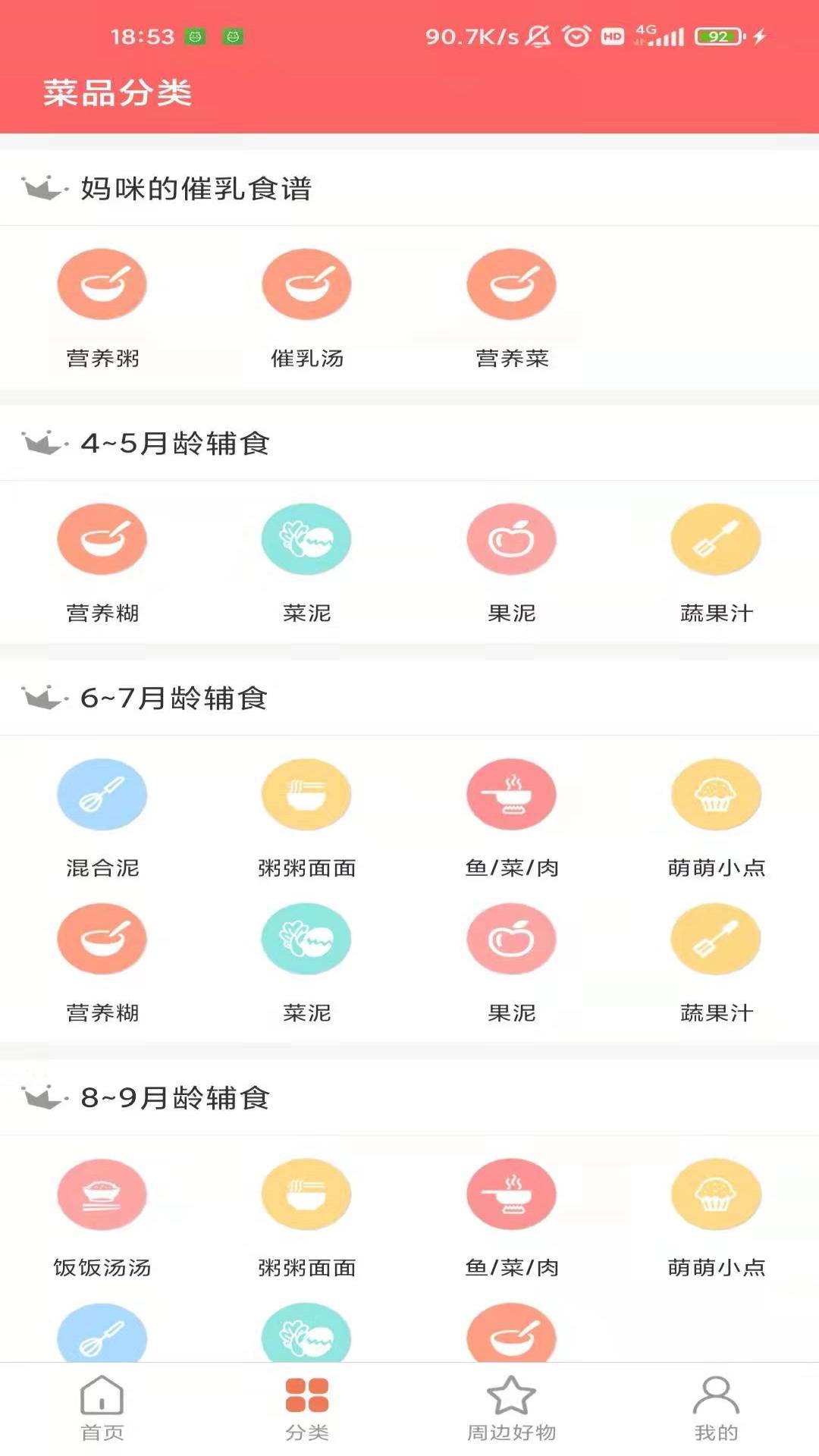
Task: Select the 果泥 apple icon
Action: tap(512, 538)
